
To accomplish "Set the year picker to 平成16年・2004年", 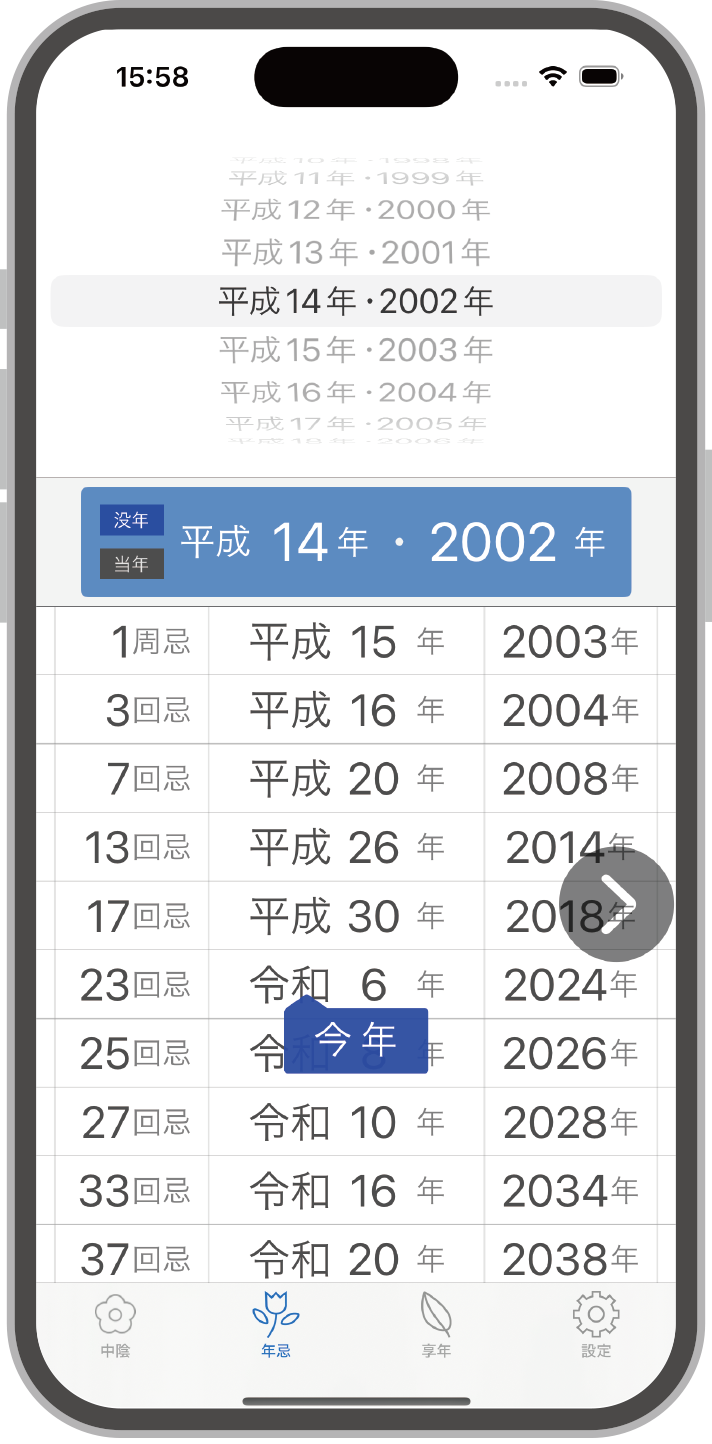I will (x=356, y=392).
